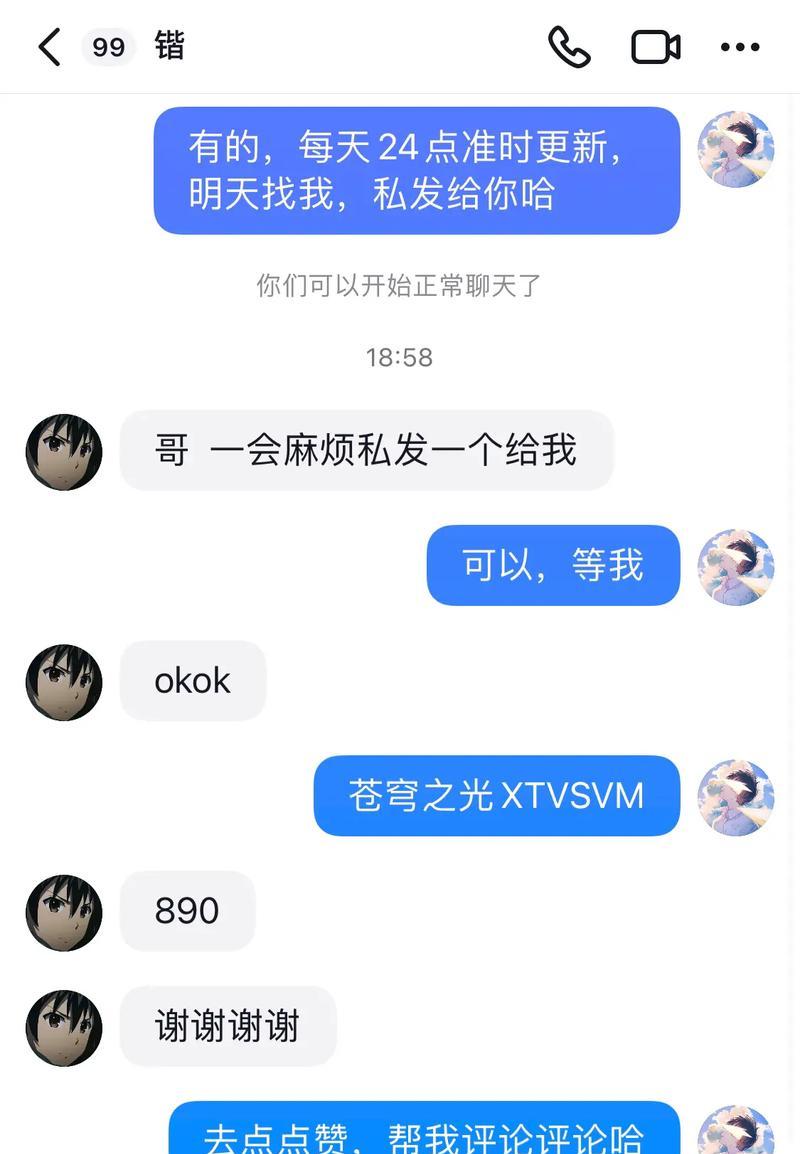Tap my avatar beside 可以，等我 message

click(735, 567)
